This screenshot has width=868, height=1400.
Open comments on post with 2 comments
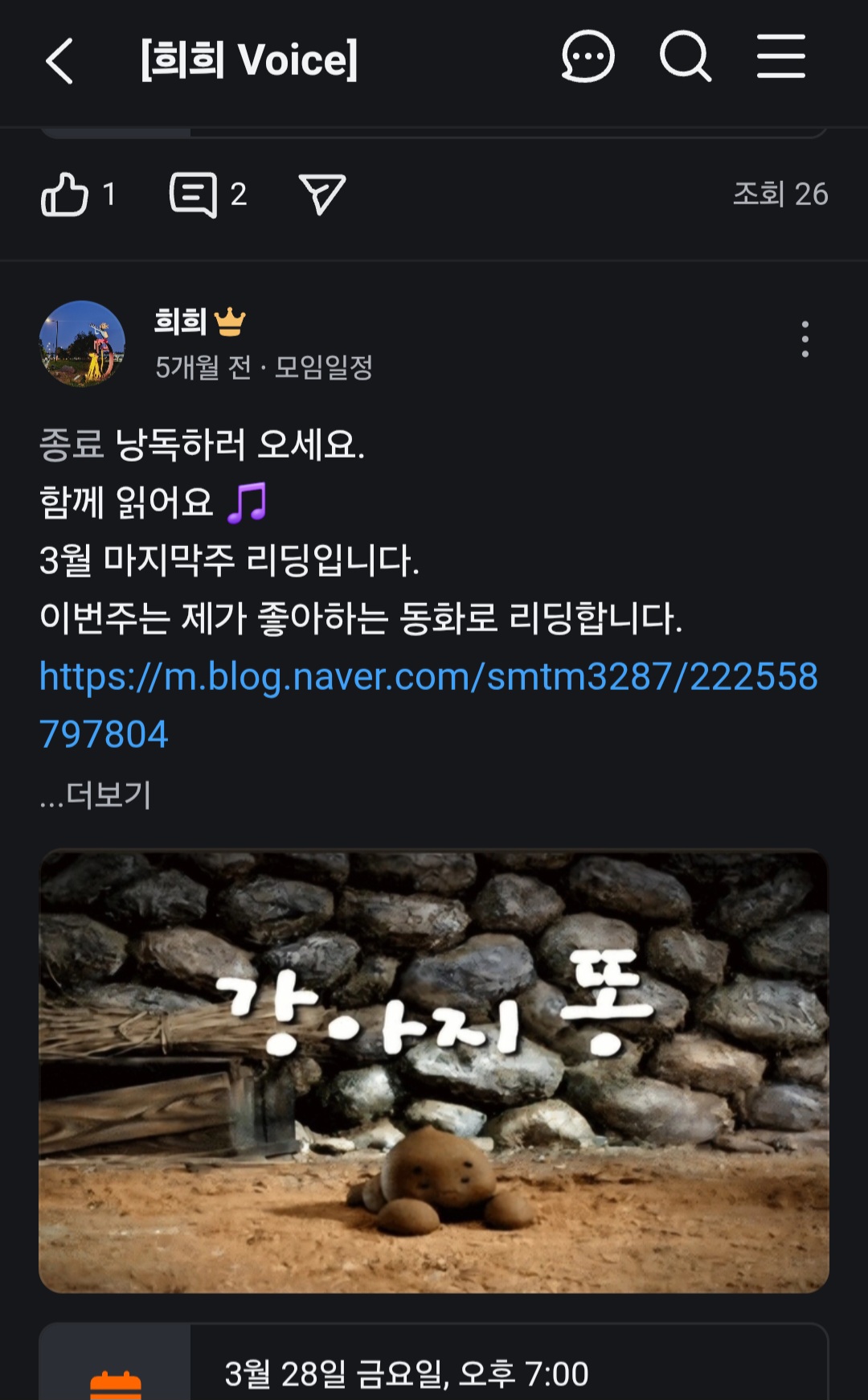click(x=194, y=195)
